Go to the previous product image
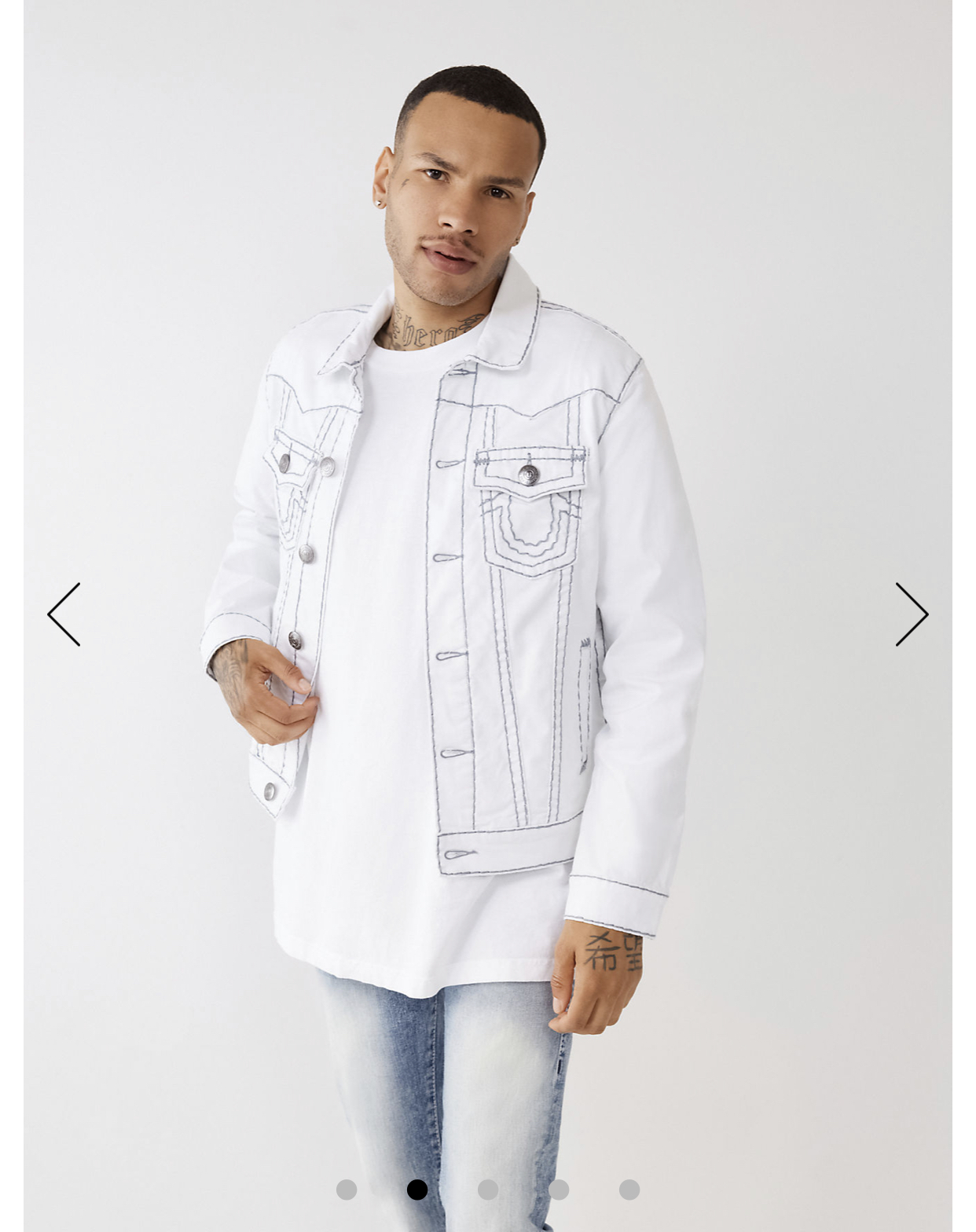 pyautogui.click(x=64, y=614)
